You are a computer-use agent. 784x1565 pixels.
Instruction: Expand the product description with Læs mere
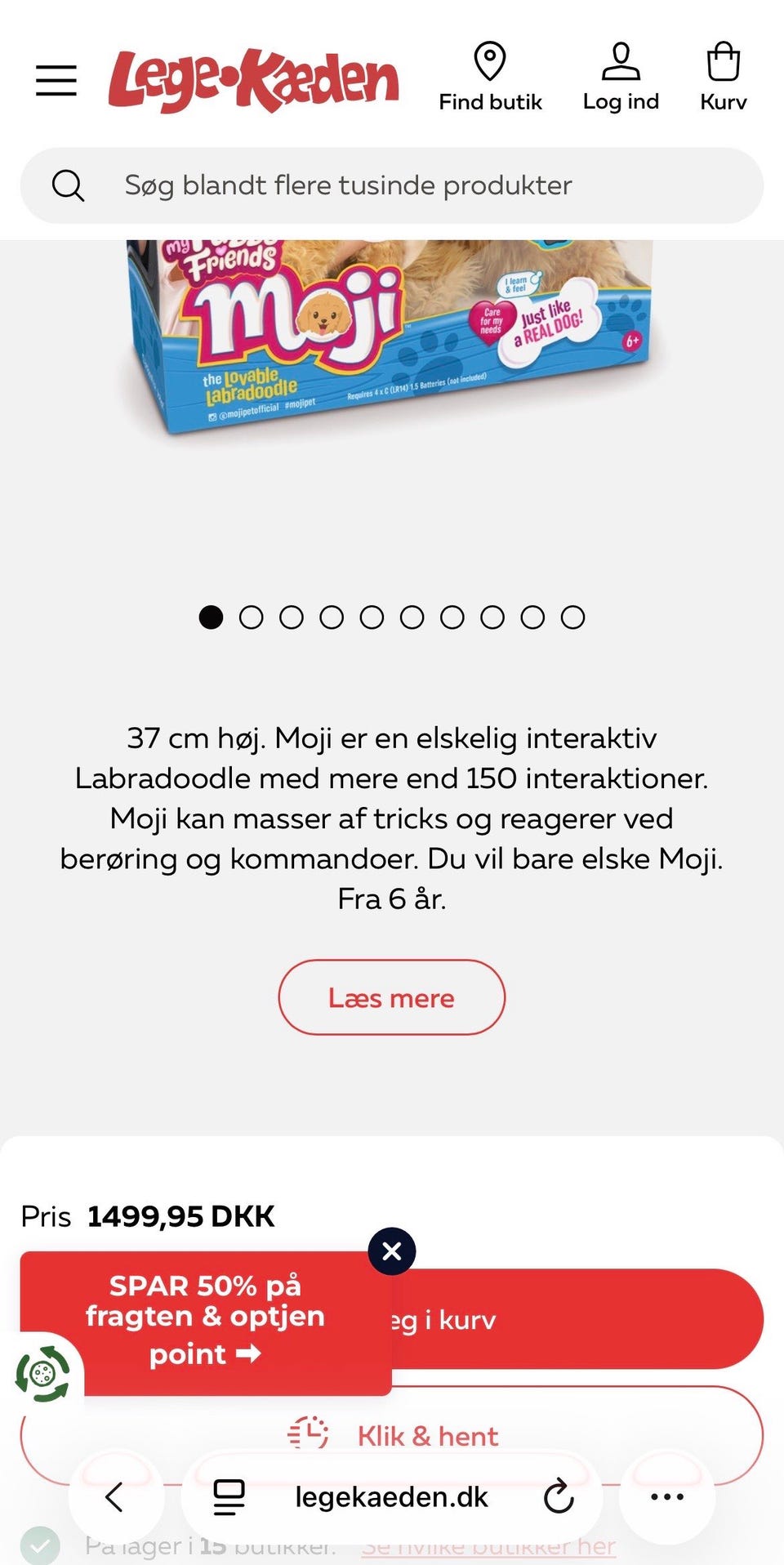click(391, 997)
